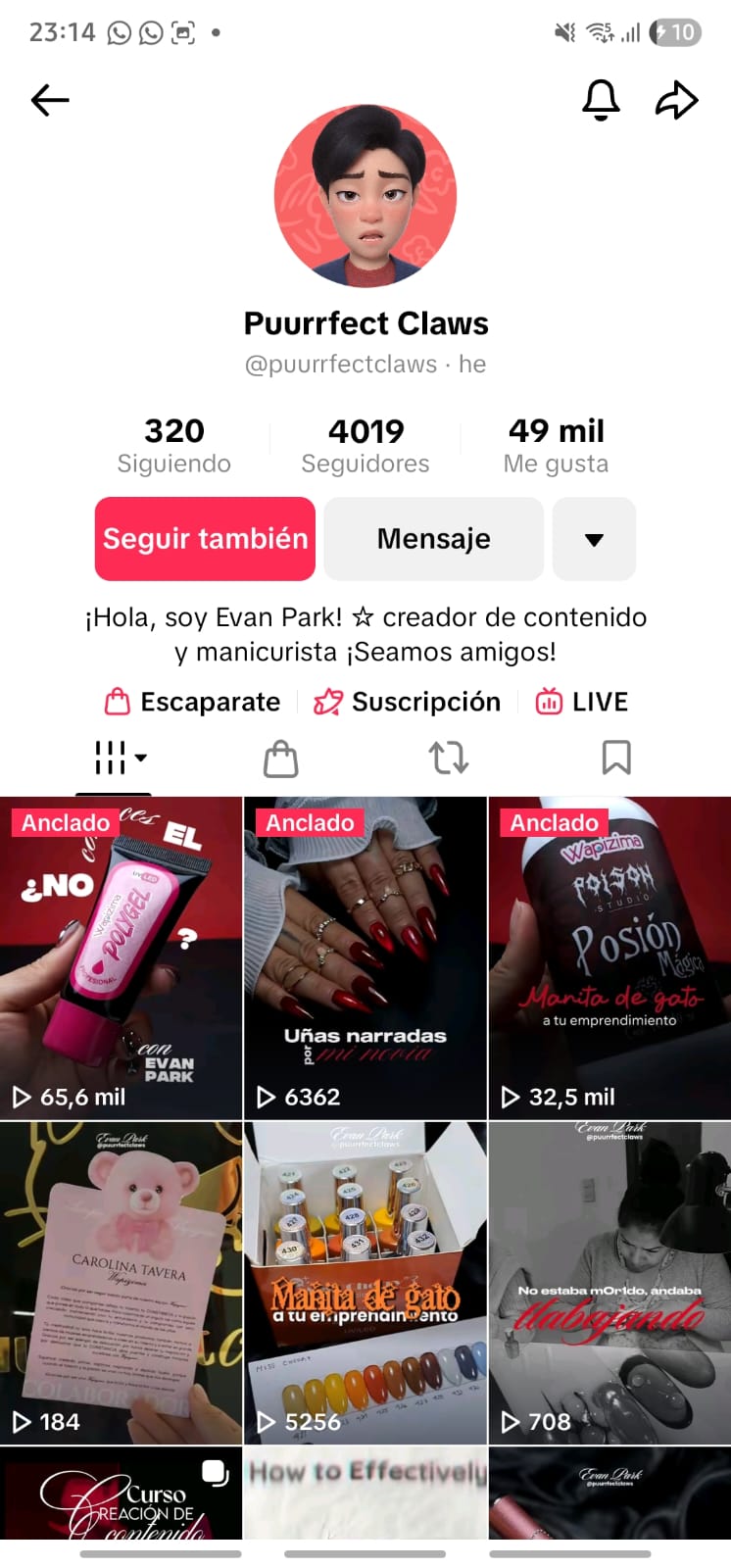Switch to the reposts tab
The height and width of the screenshot is (1568, 731).
[x=449, y=758]
